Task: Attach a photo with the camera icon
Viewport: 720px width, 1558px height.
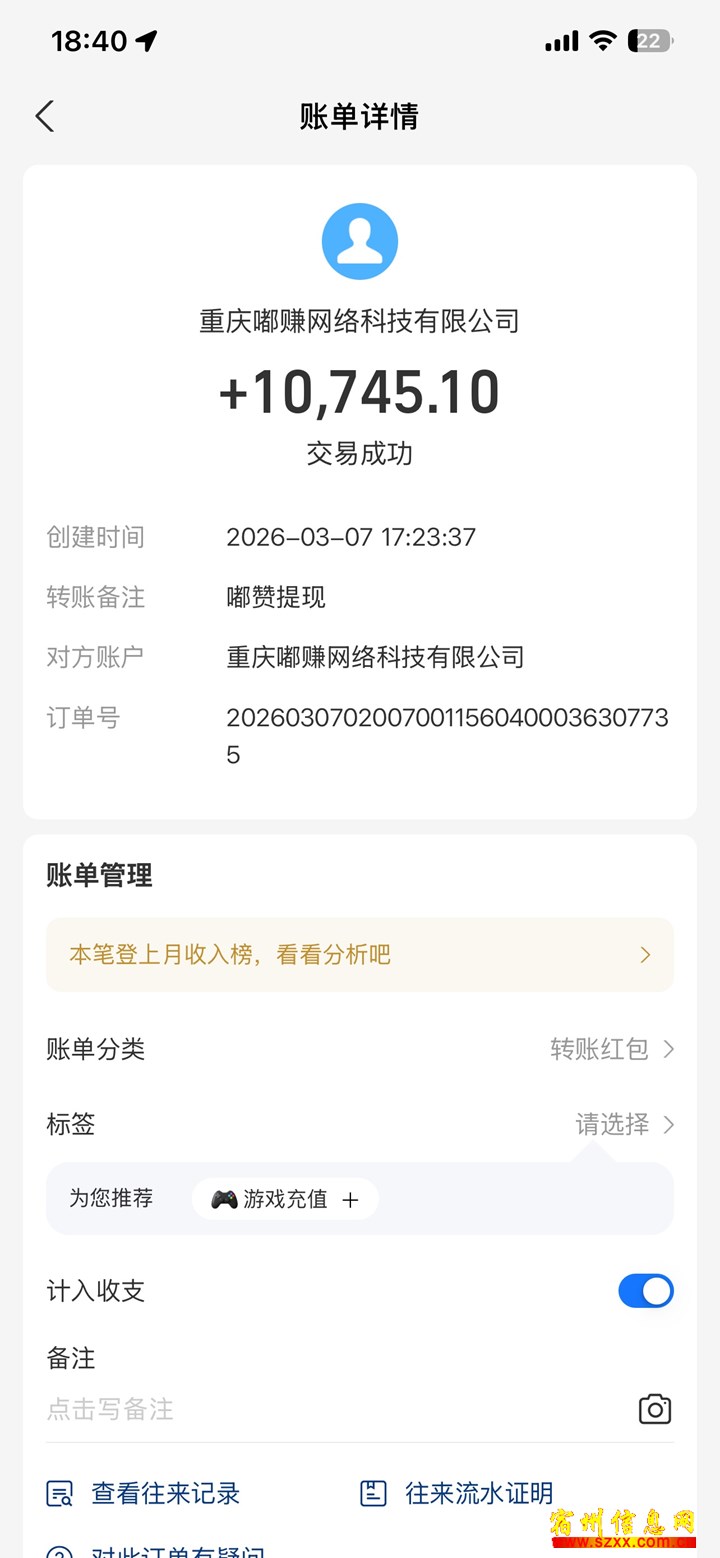Action: tap(655, 1409)
